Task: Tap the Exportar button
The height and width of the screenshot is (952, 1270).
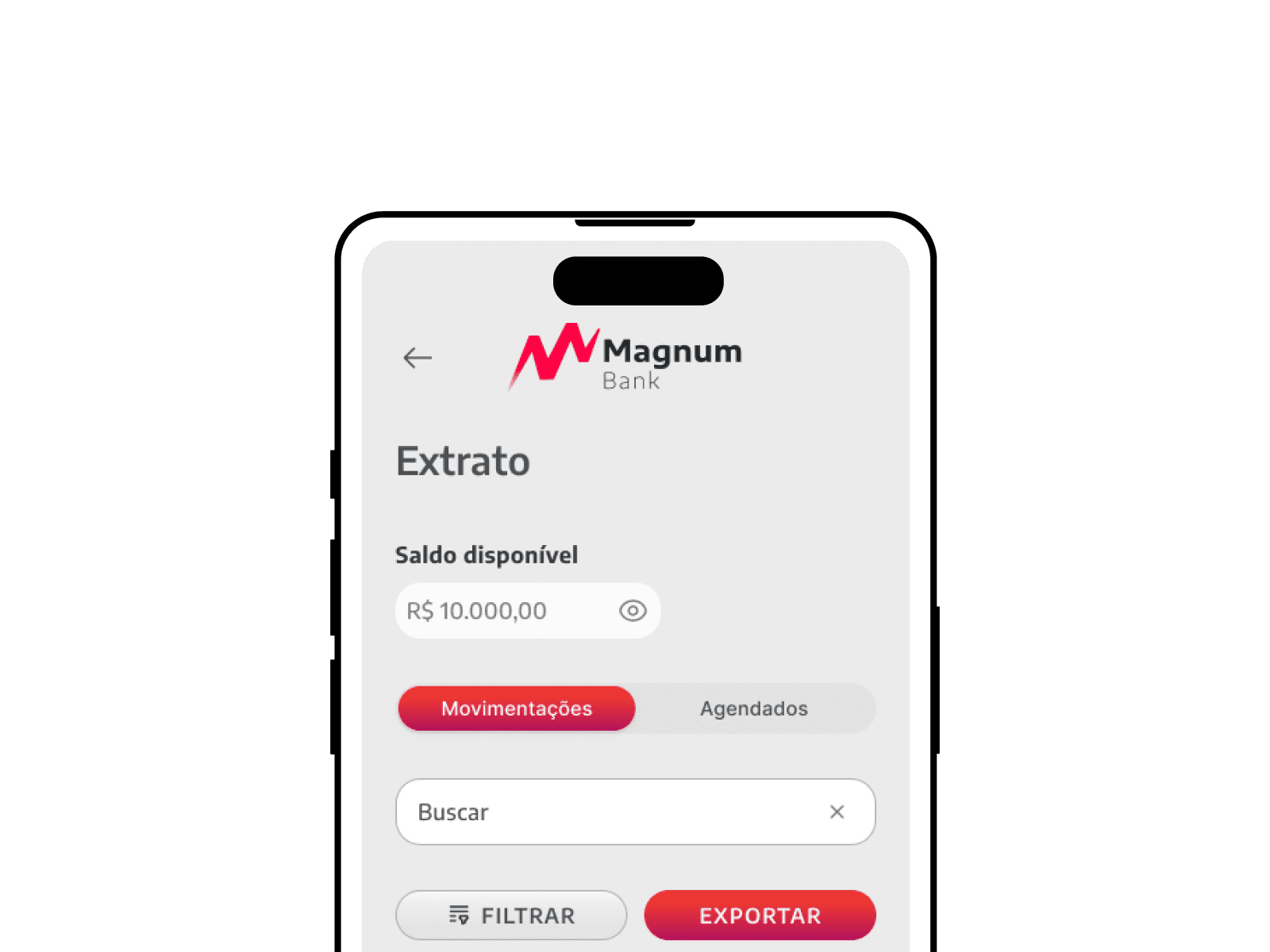Action: [760, 916]
